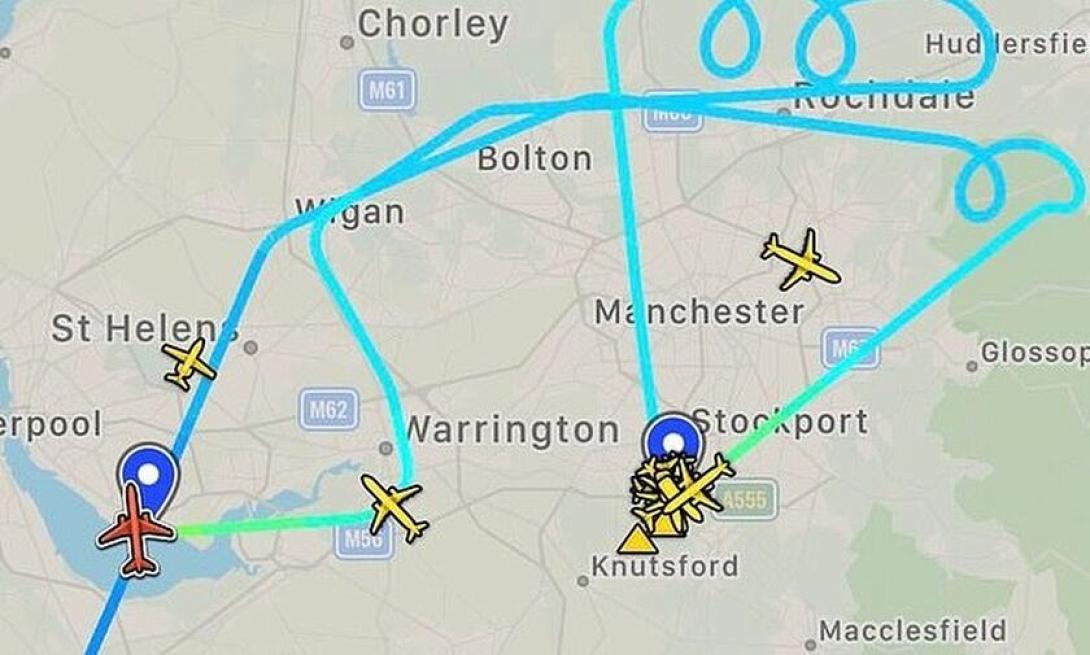Select the red plane over Liverpool
The image size is (1090, 655).
pos(137,530)
